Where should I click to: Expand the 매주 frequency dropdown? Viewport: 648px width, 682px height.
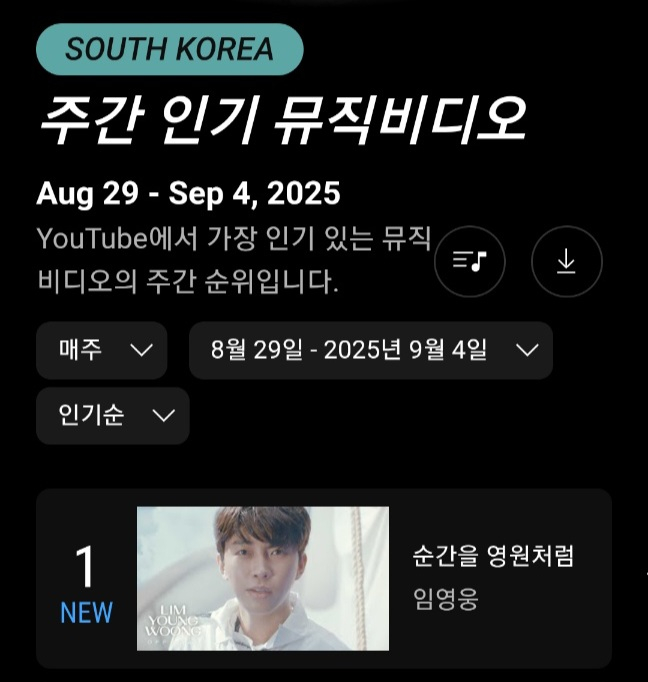[x=101, y=350]
